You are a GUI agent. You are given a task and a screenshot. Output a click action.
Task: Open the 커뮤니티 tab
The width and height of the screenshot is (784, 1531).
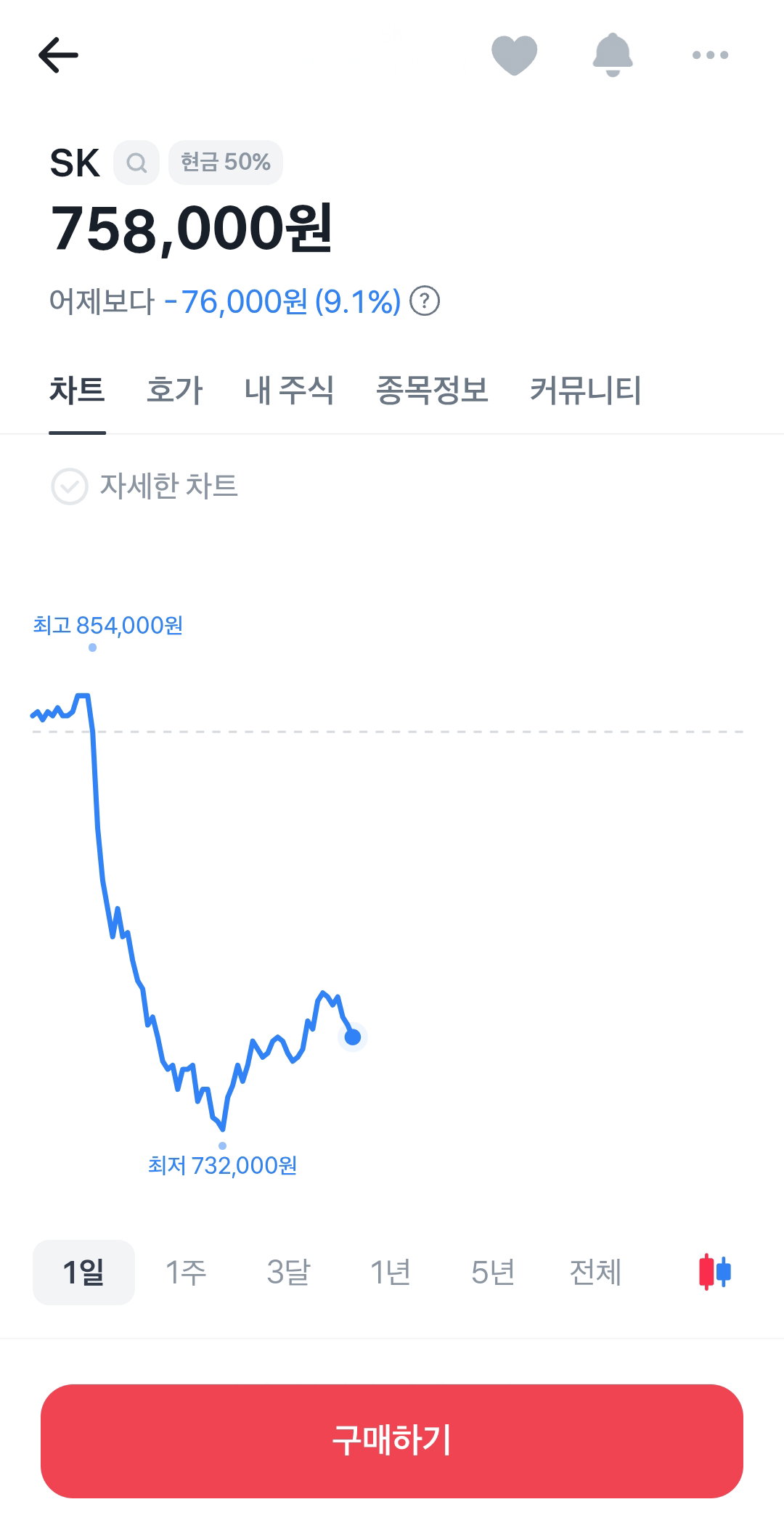(x=586, y=390)
